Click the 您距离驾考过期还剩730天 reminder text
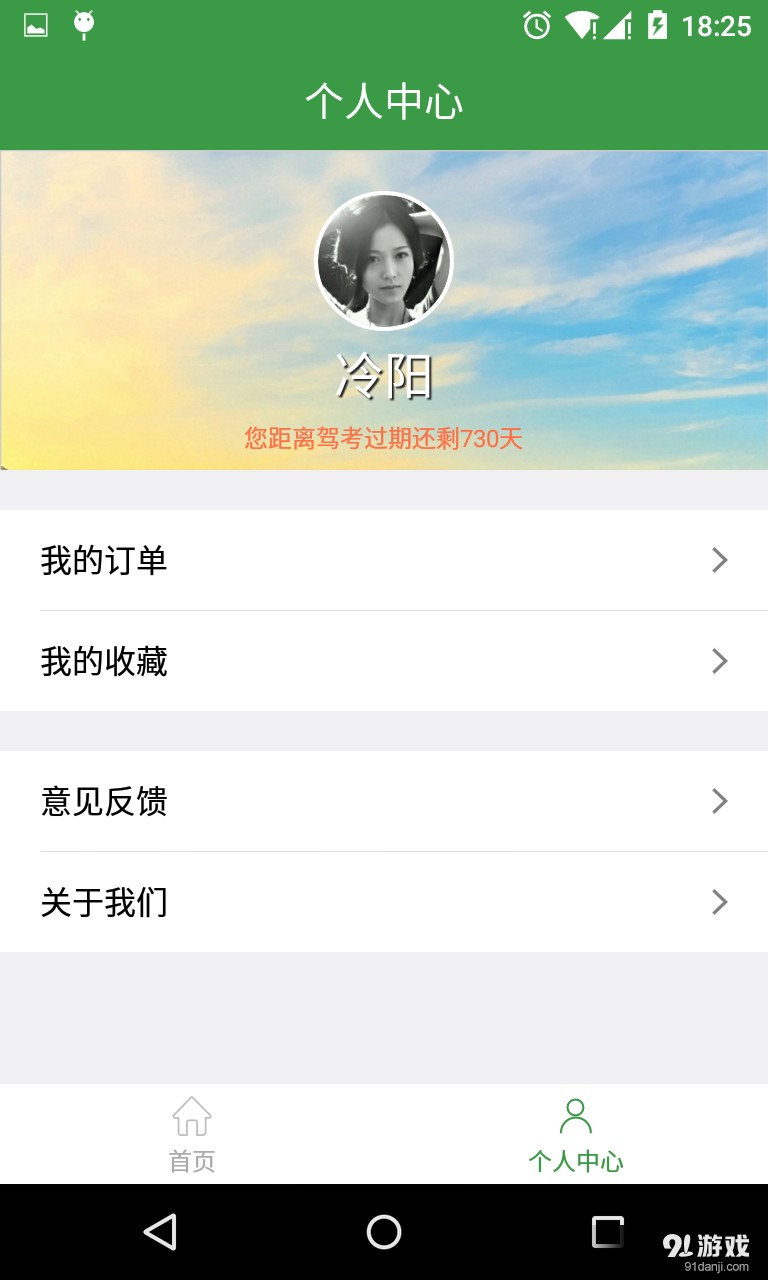768x1280 pixels. point(384,438)
